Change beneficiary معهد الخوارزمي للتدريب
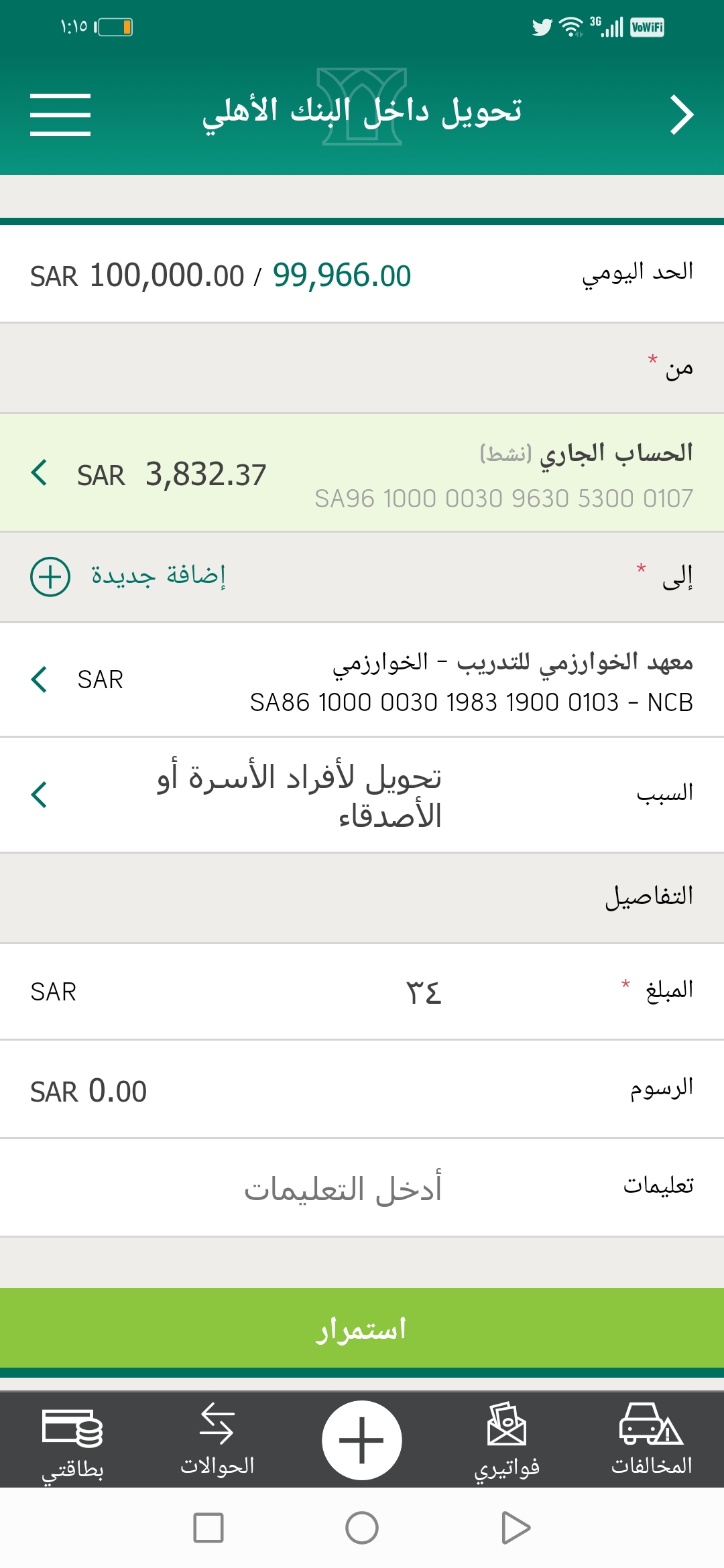 click(x=362, y=680)
